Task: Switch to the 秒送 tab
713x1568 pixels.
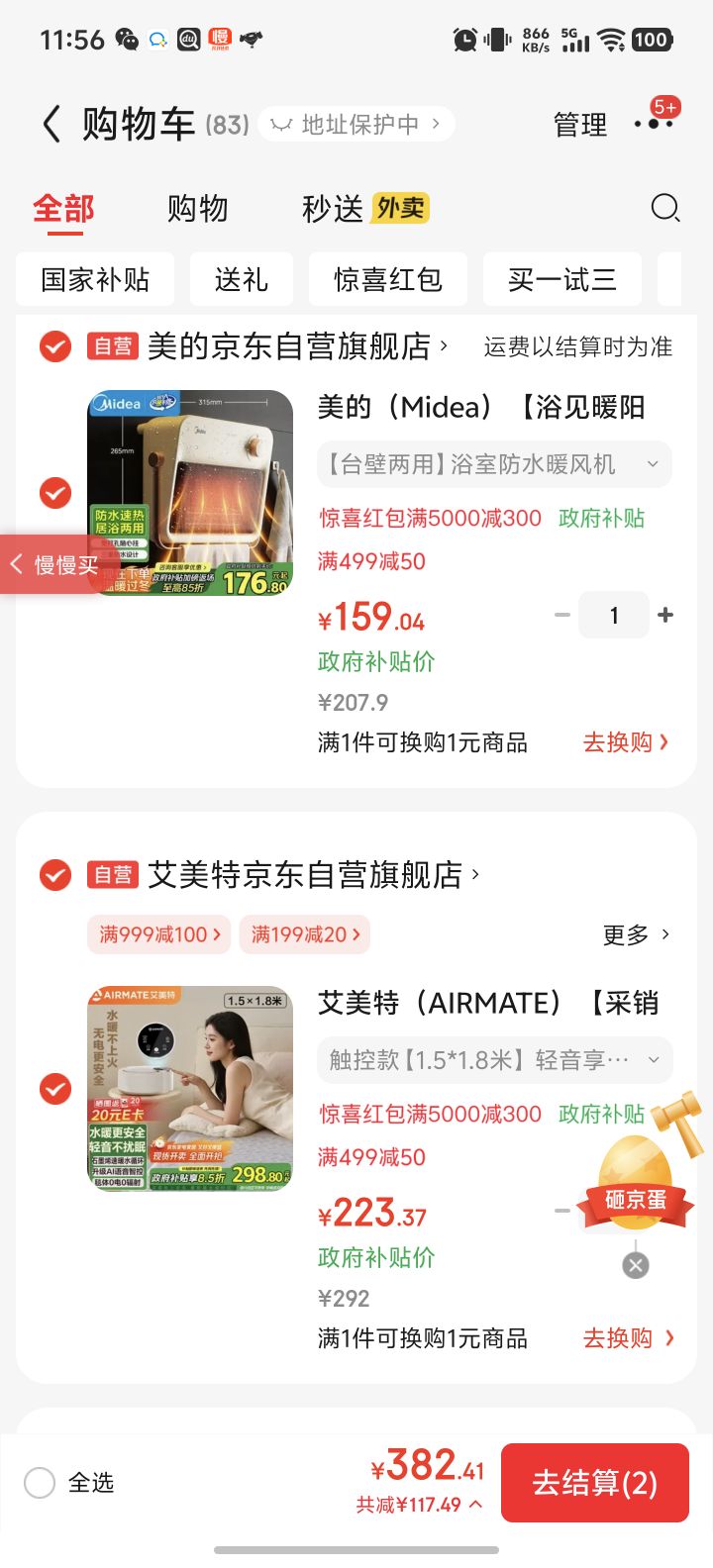Action: click(331, 209)
